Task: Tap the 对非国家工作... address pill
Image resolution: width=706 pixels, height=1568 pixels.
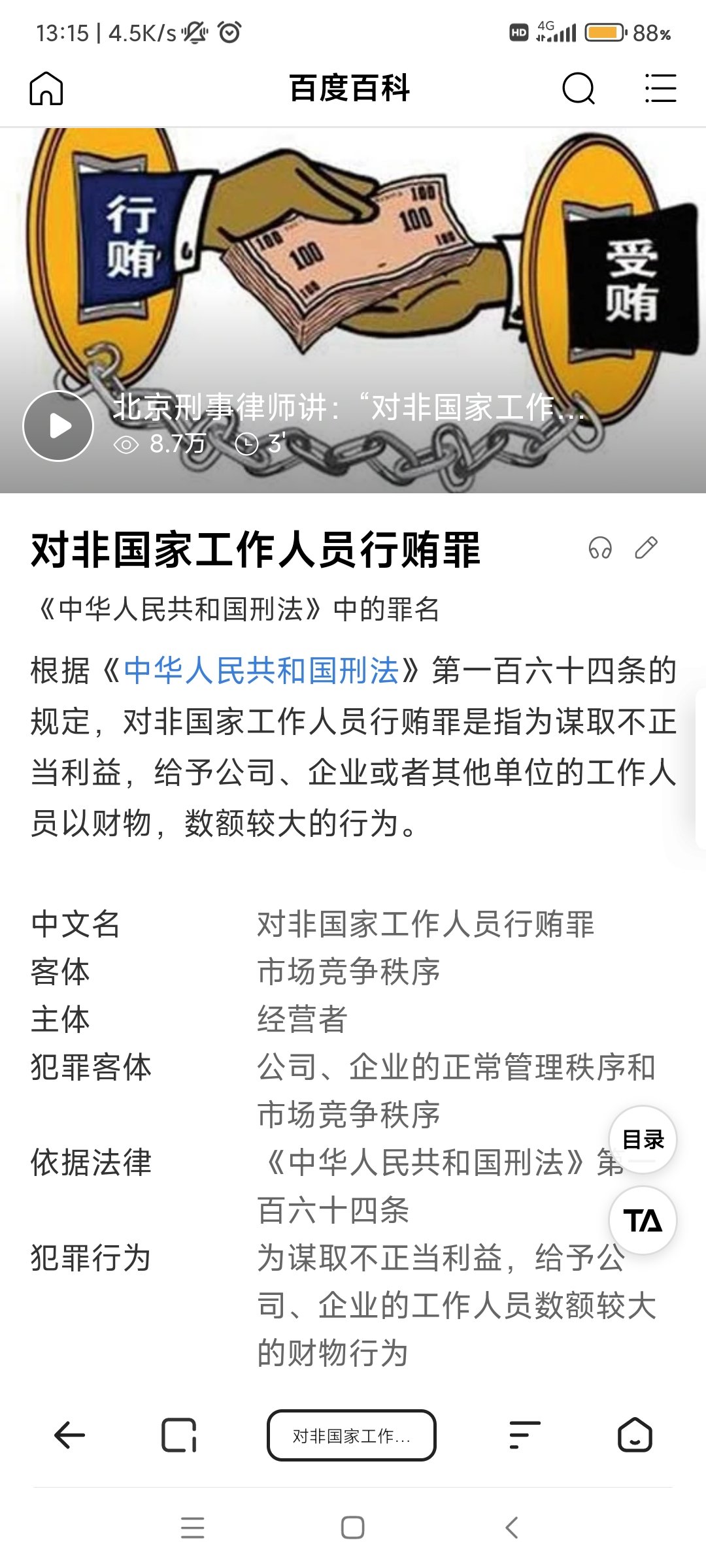Action: click(x=352, y=1435)
